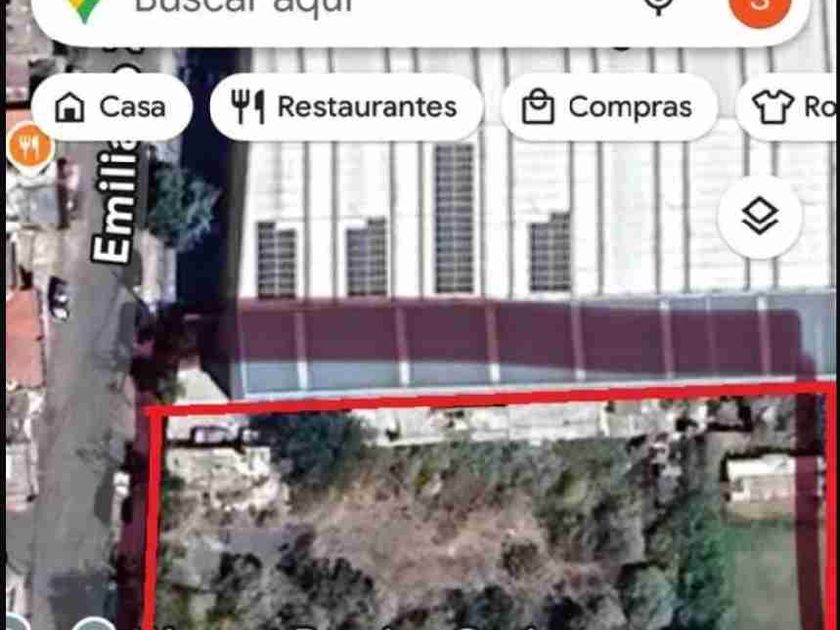840x630 pixels.
Task: Show Compras places on the map
Action: pos(609,107)
